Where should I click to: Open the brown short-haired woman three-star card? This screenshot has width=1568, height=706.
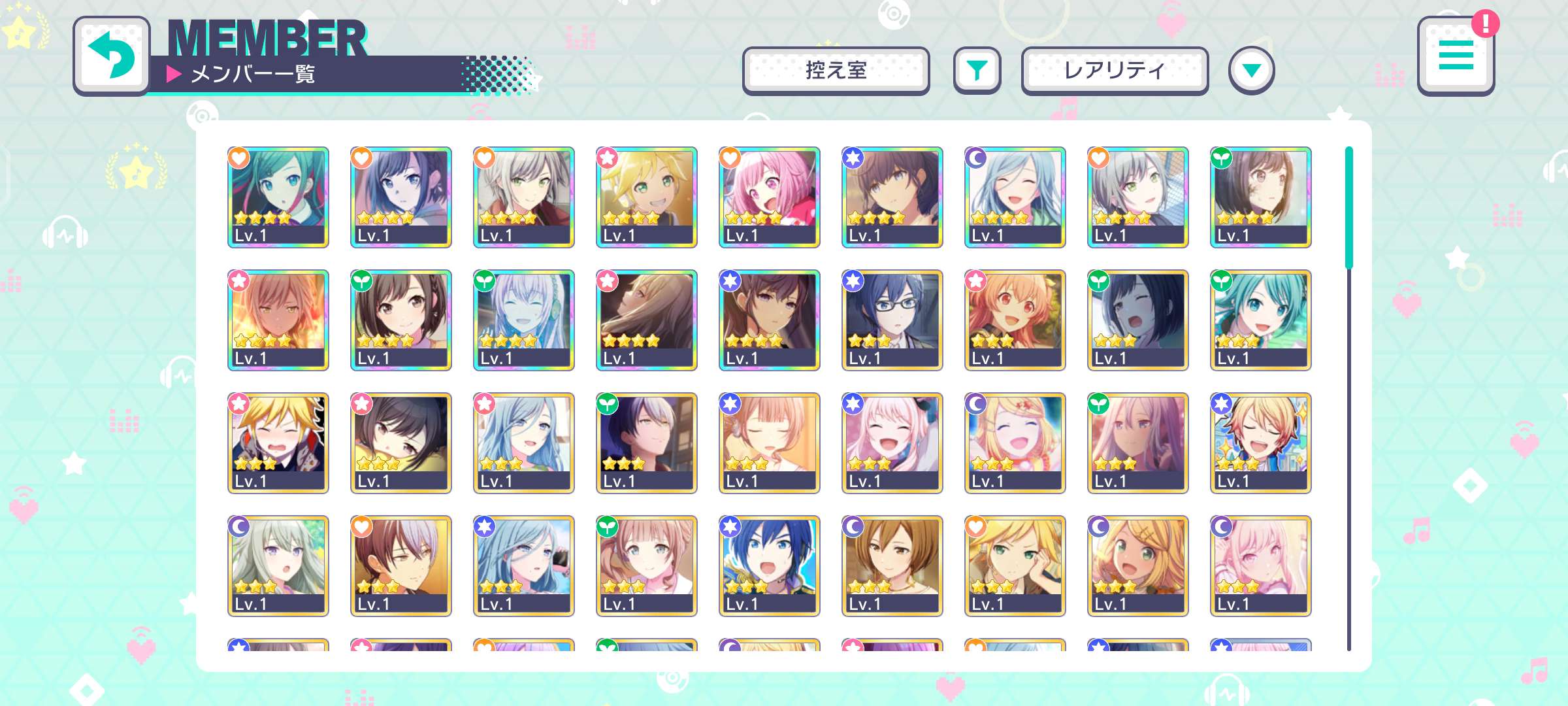892,565
